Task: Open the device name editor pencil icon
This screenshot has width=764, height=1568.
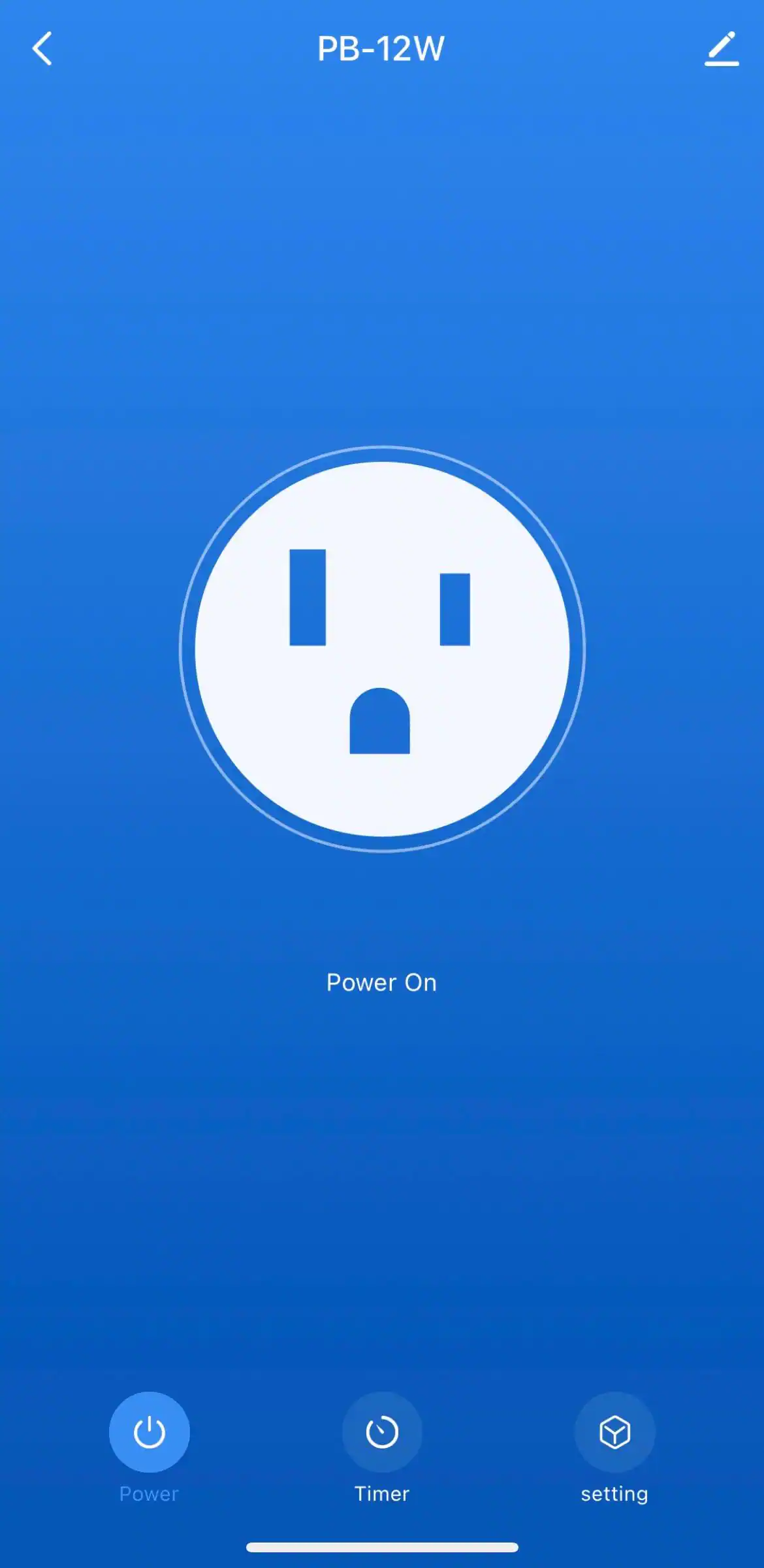Action: tap(721, 50)
